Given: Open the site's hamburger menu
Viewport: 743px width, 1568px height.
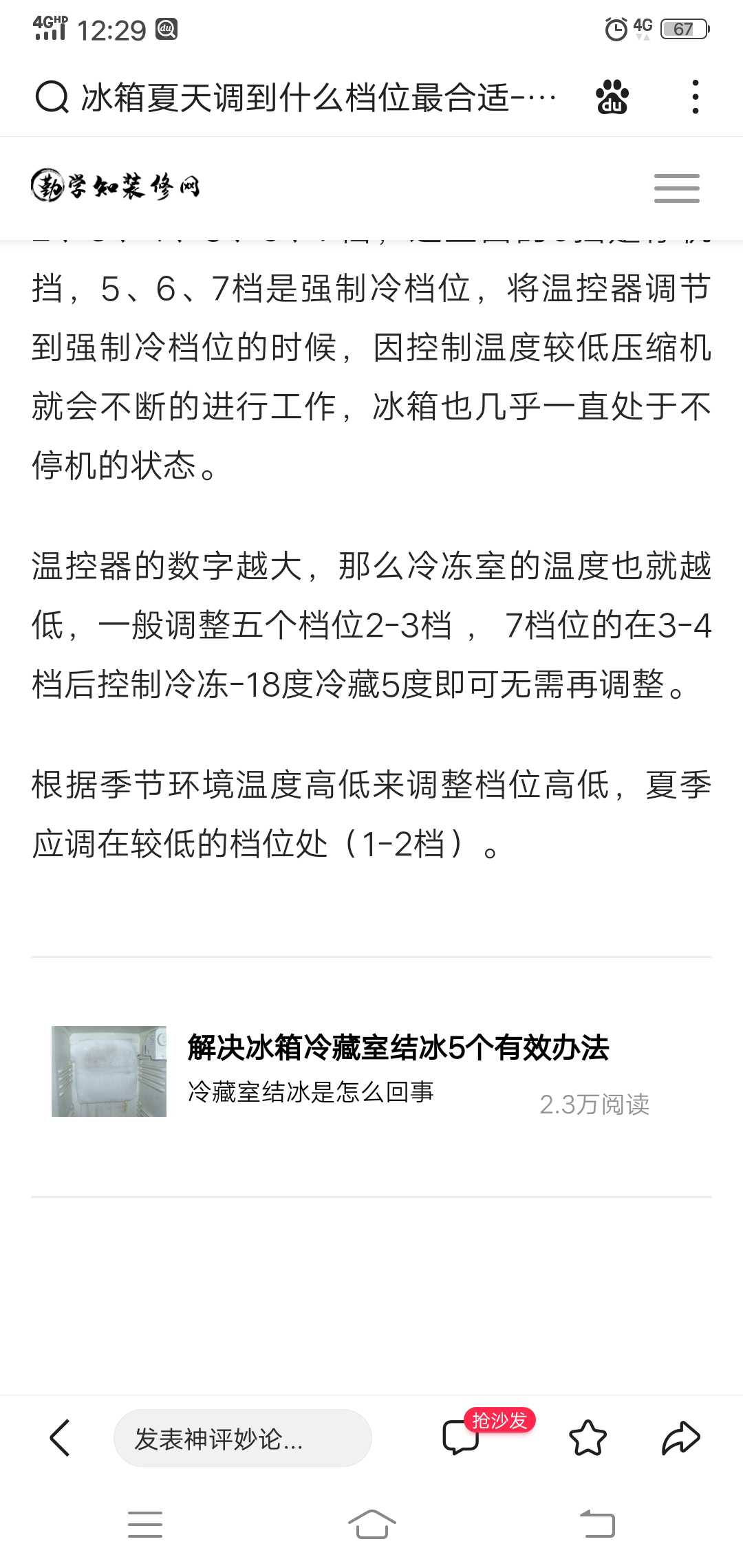Looking at the screenshot, I should pos(677,188).
